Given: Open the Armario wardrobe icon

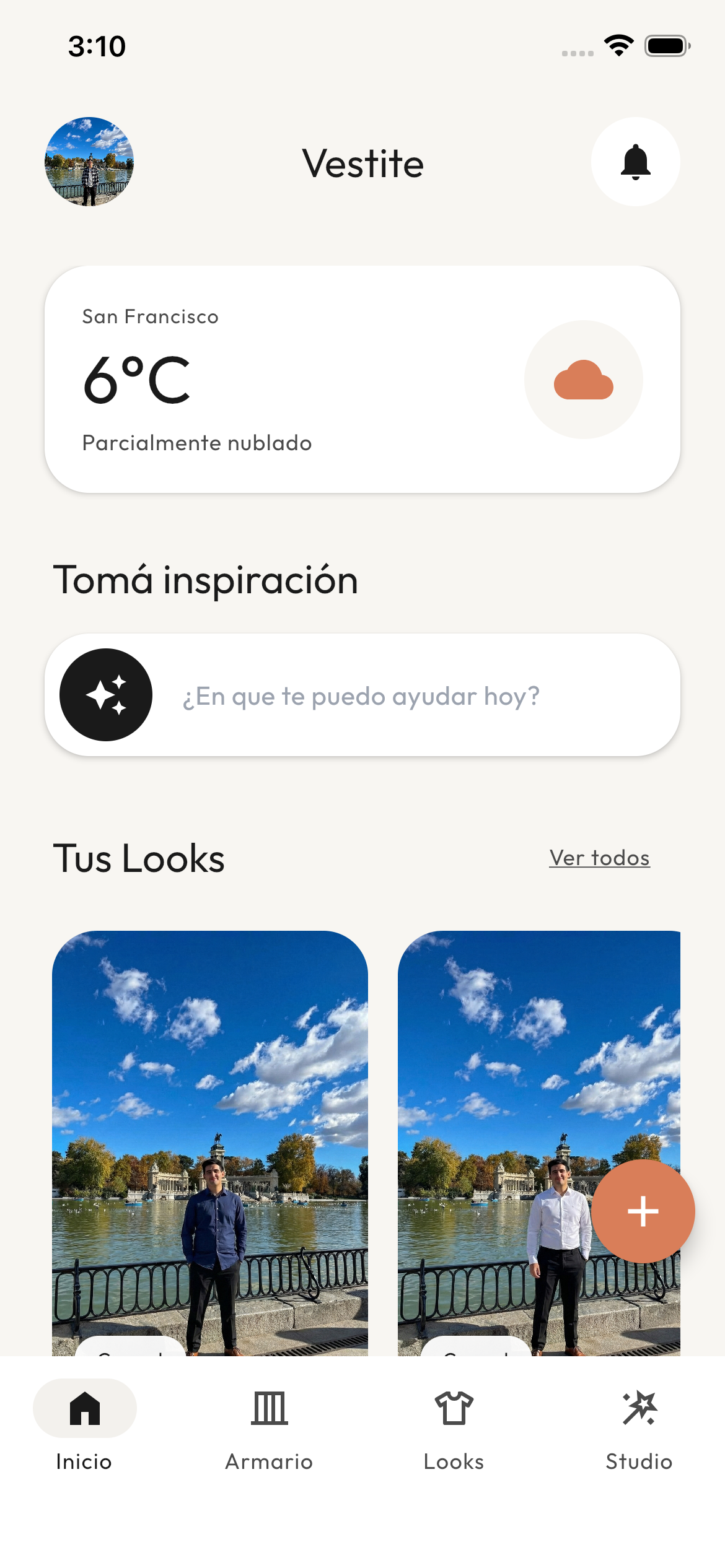Looking at the screenshot, I should (269, 1408).
